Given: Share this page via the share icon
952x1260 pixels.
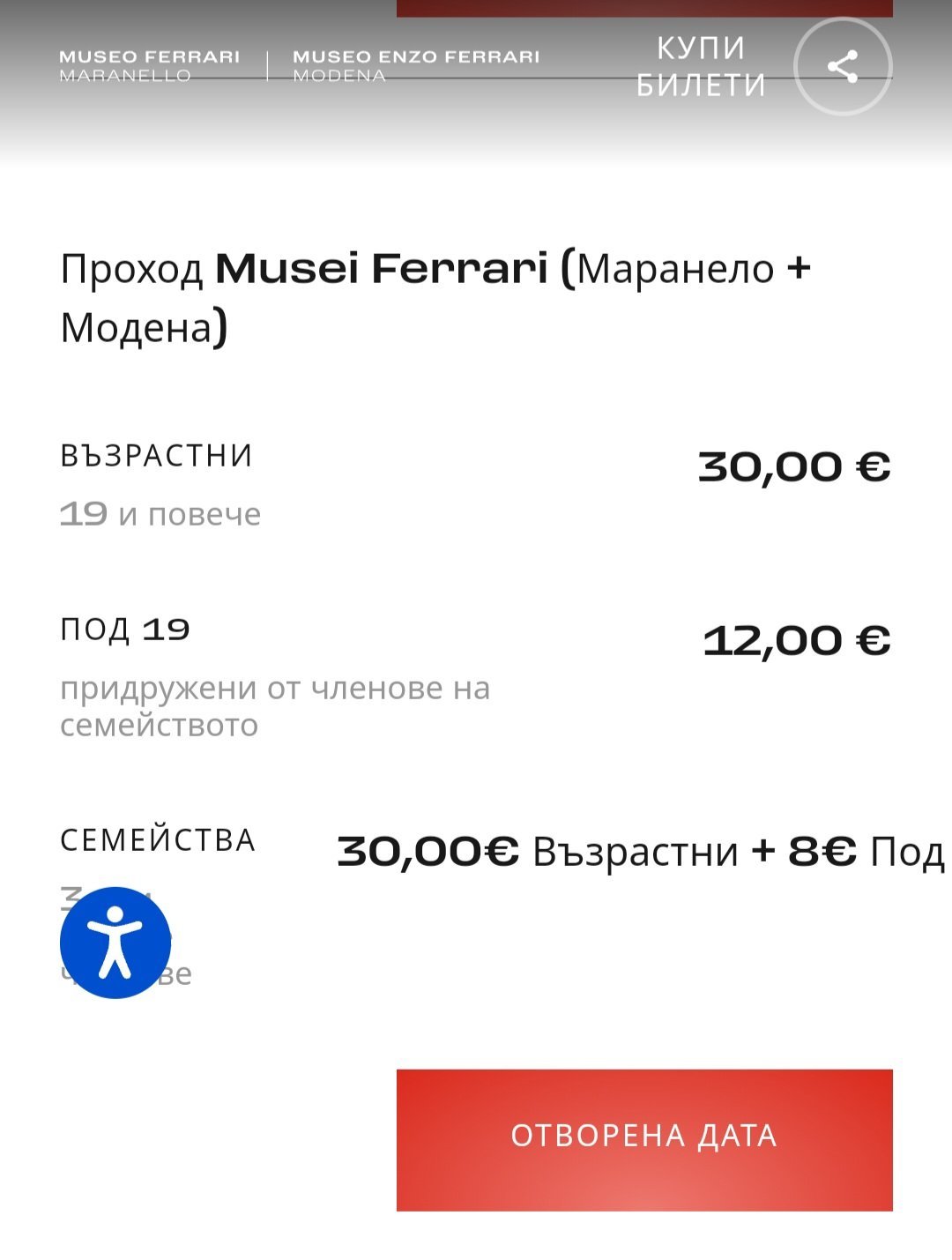Looking at the screenshot, I should 843,67.
